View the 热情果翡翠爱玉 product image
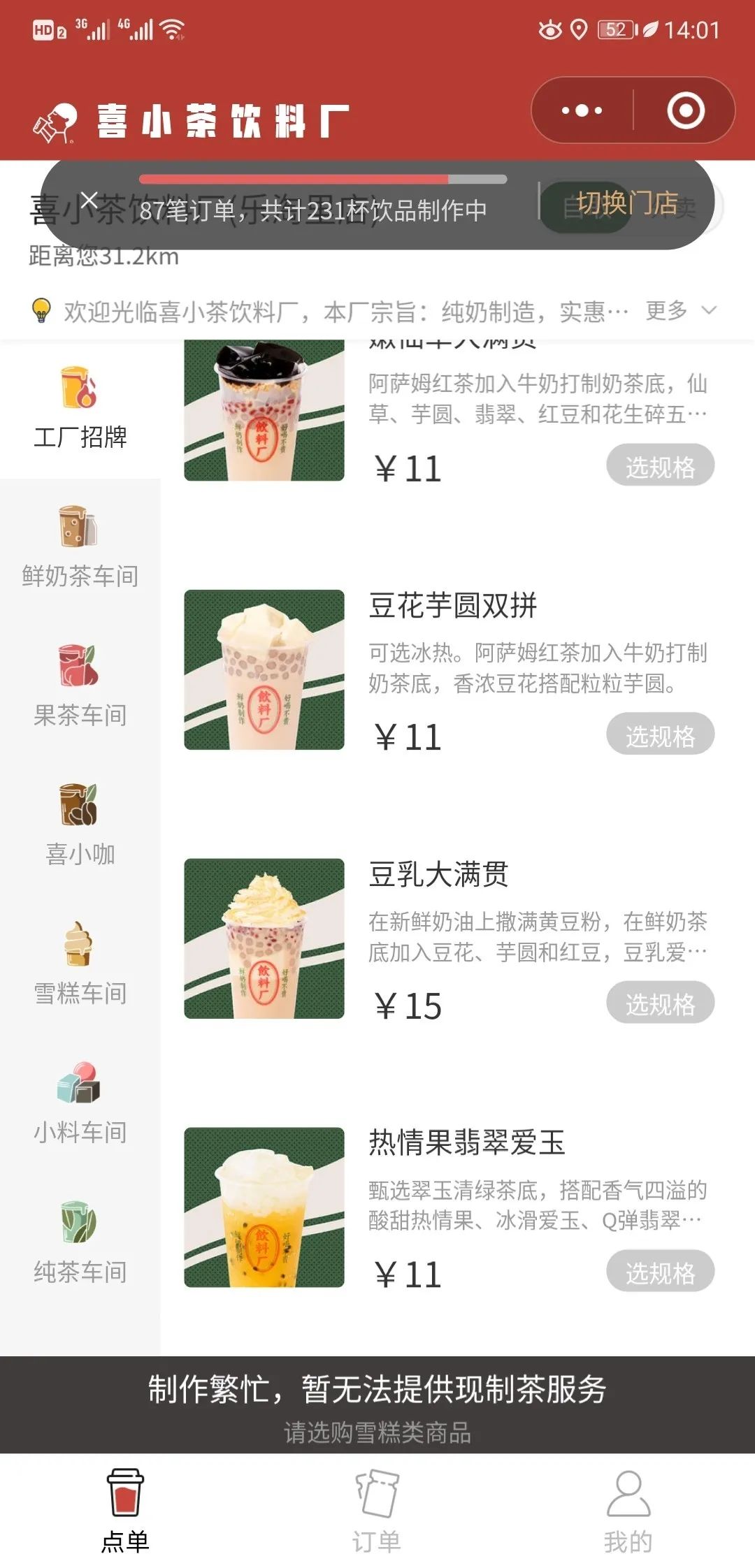755x1568 pixels. pyautogui.click(x=263, y=1207)
